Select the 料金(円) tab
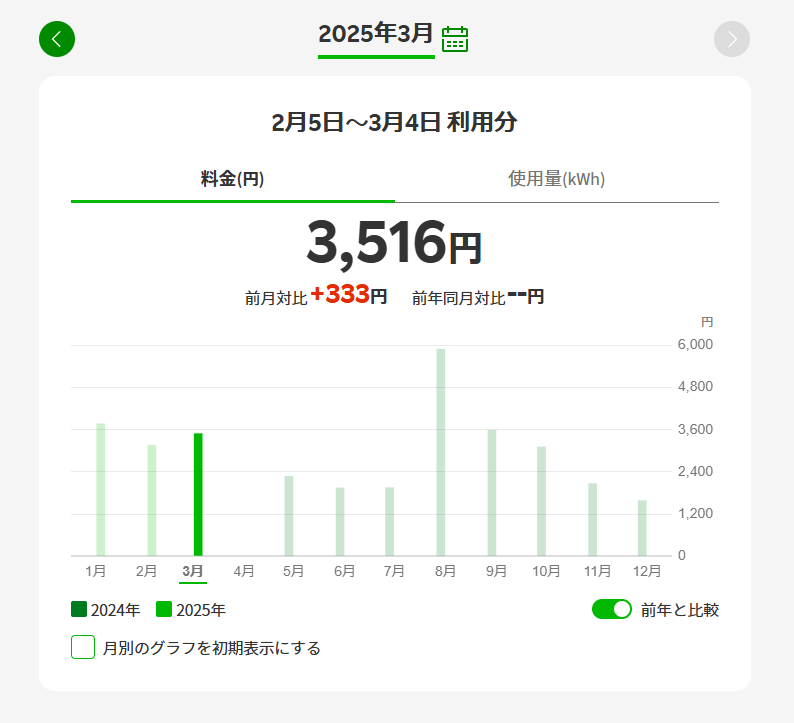 [232, 180]
